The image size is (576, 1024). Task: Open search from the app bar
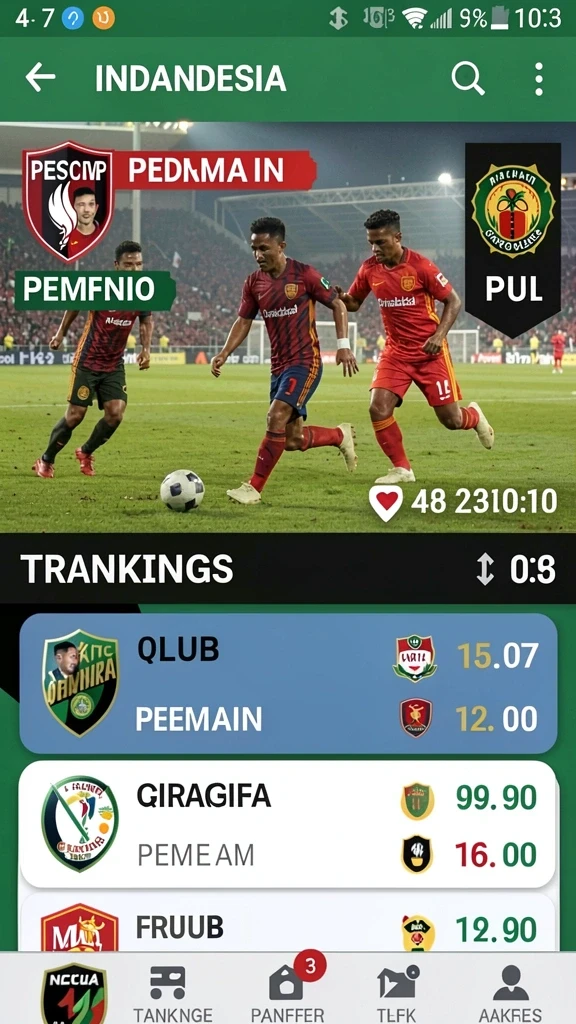tap(468, 79)
